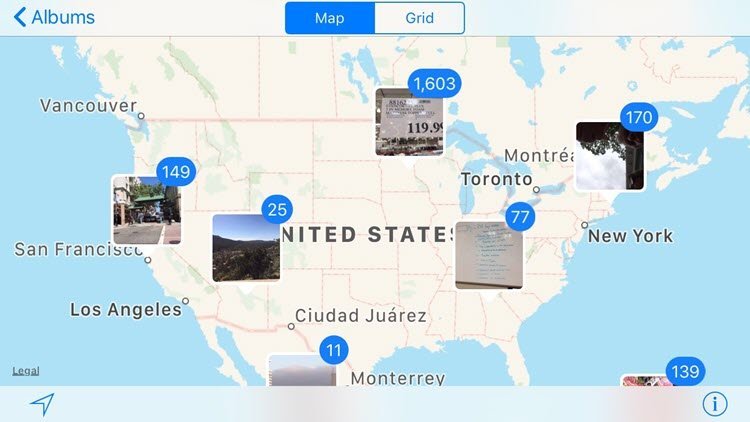Screen dimensions: 750x422
Task: Open the photo cluster with 170 photos
Action: 609,156
